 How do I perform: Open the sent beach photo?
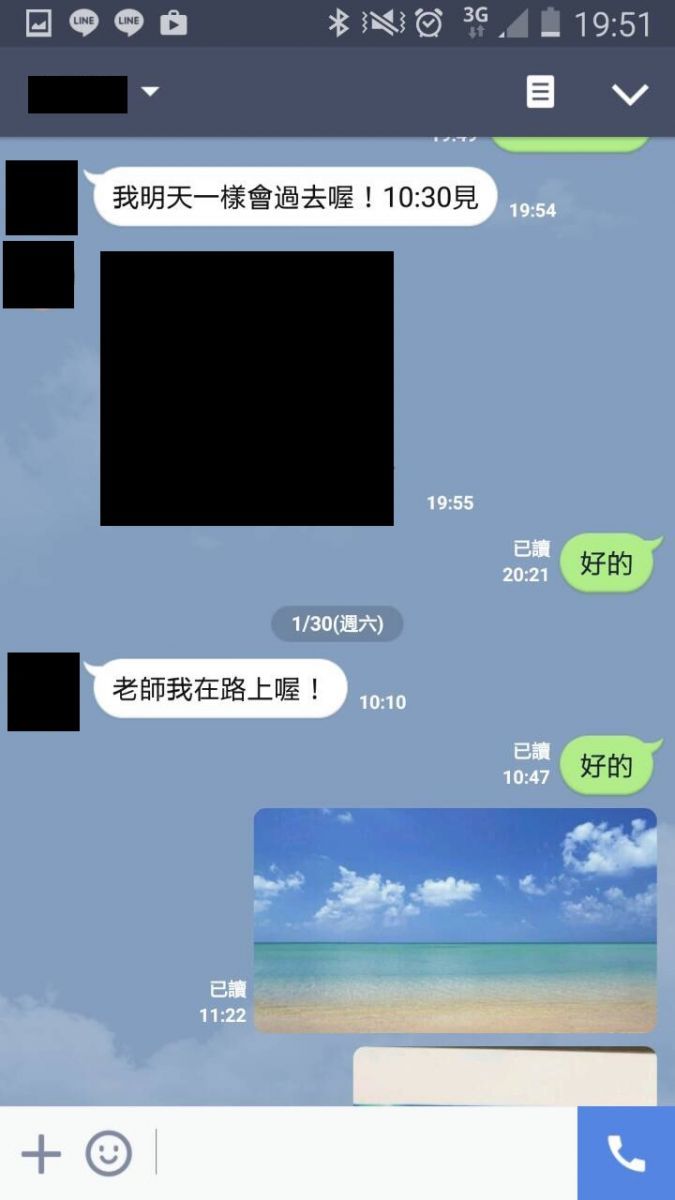[x=455, y=920]
